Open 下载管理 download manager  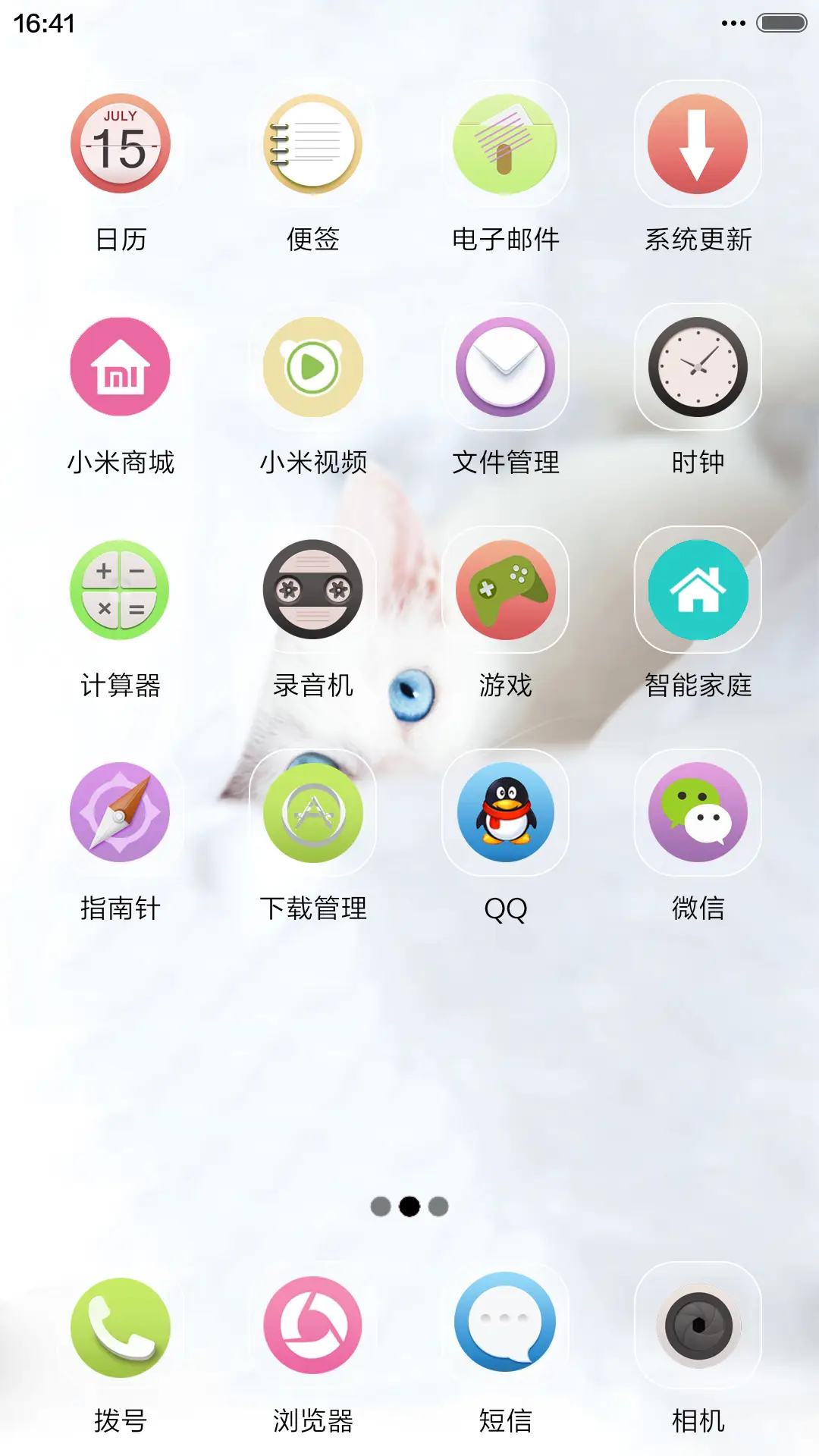(314, 811)
